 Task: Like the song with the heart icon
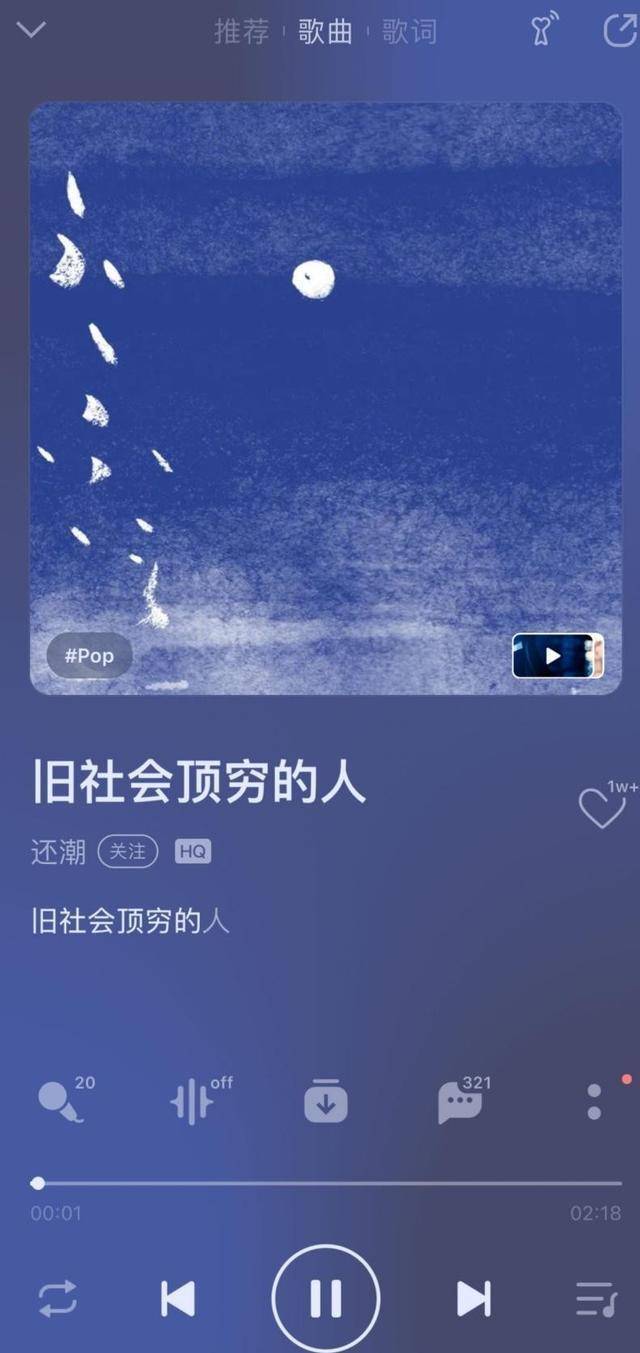[x=602, y=808]
